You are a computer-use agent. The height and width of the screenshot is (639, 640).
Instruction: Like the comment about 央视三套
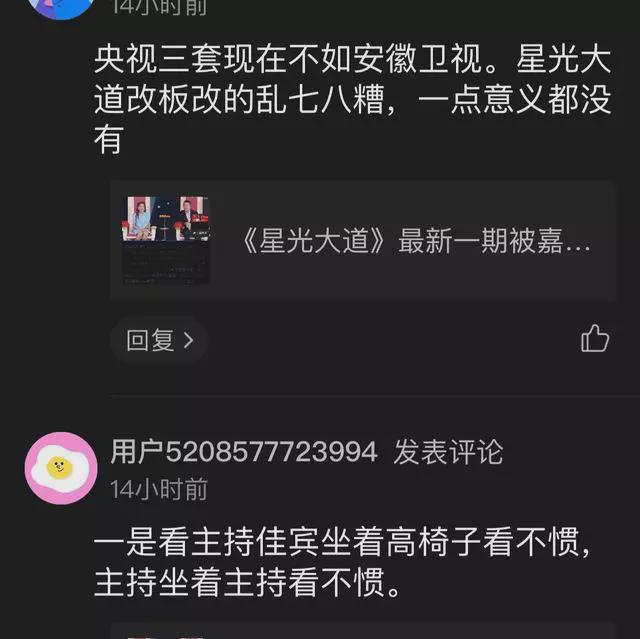click(595, 339)
